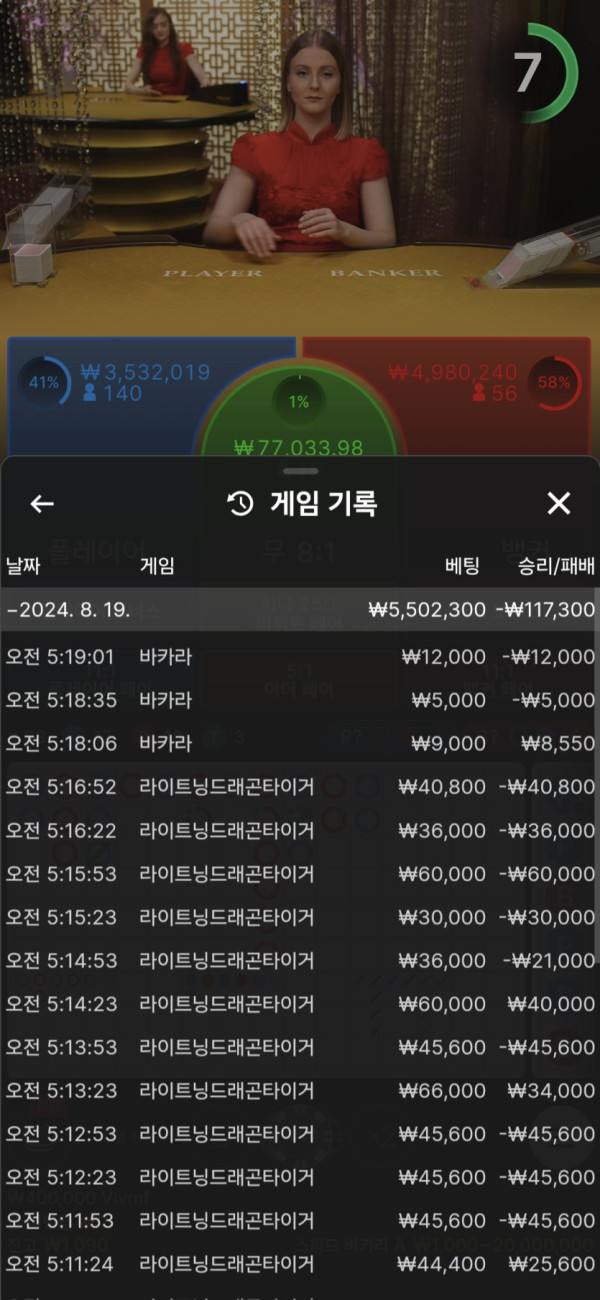The width and height of the screenshot is (600, 1300).
Task: Show details for the 오전 5:13:23 round
Action: [300, 1091]
